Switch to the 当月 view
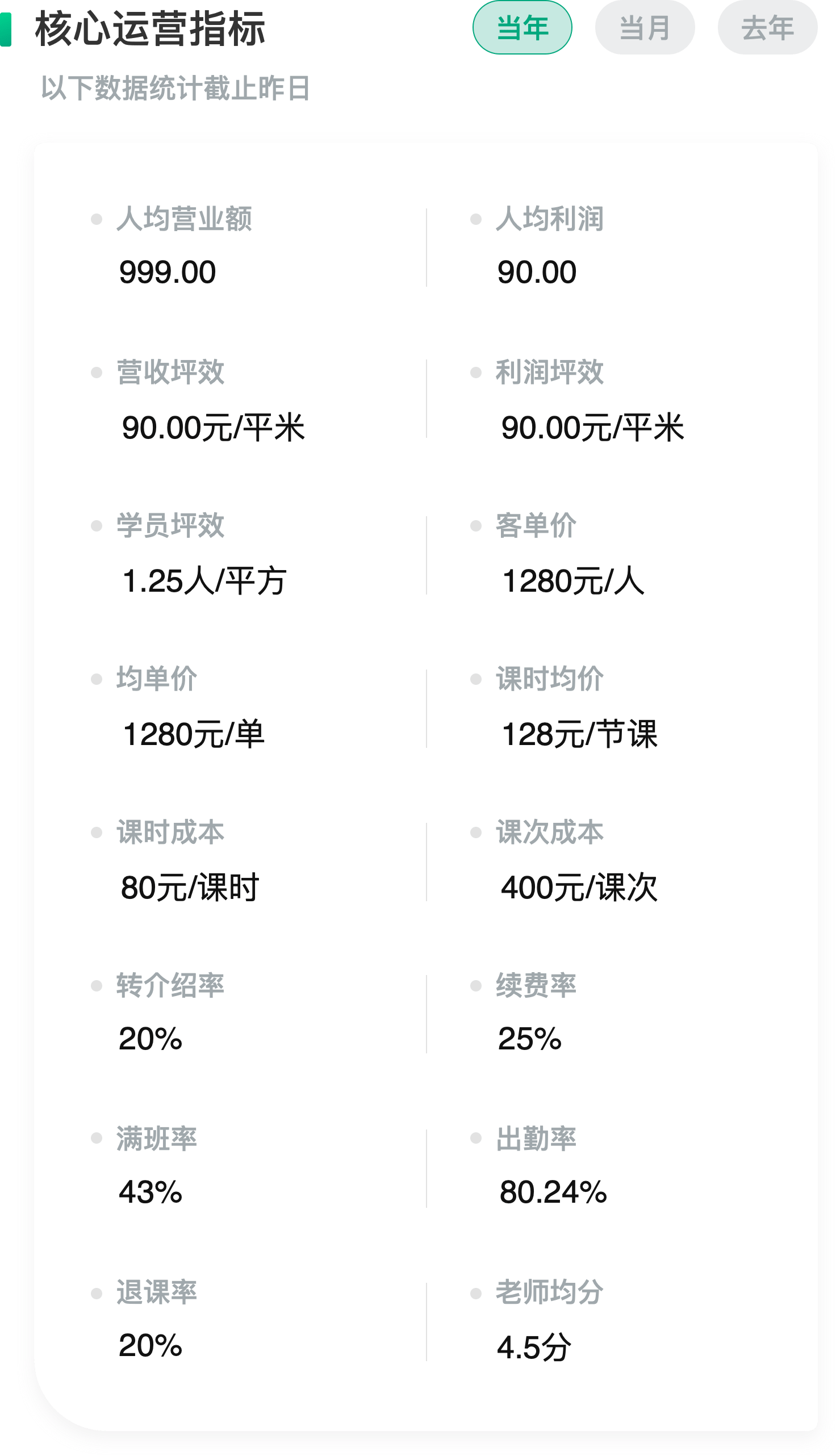Image resolution: width=836 pixels, height=1456 pixels. [645, 28]
